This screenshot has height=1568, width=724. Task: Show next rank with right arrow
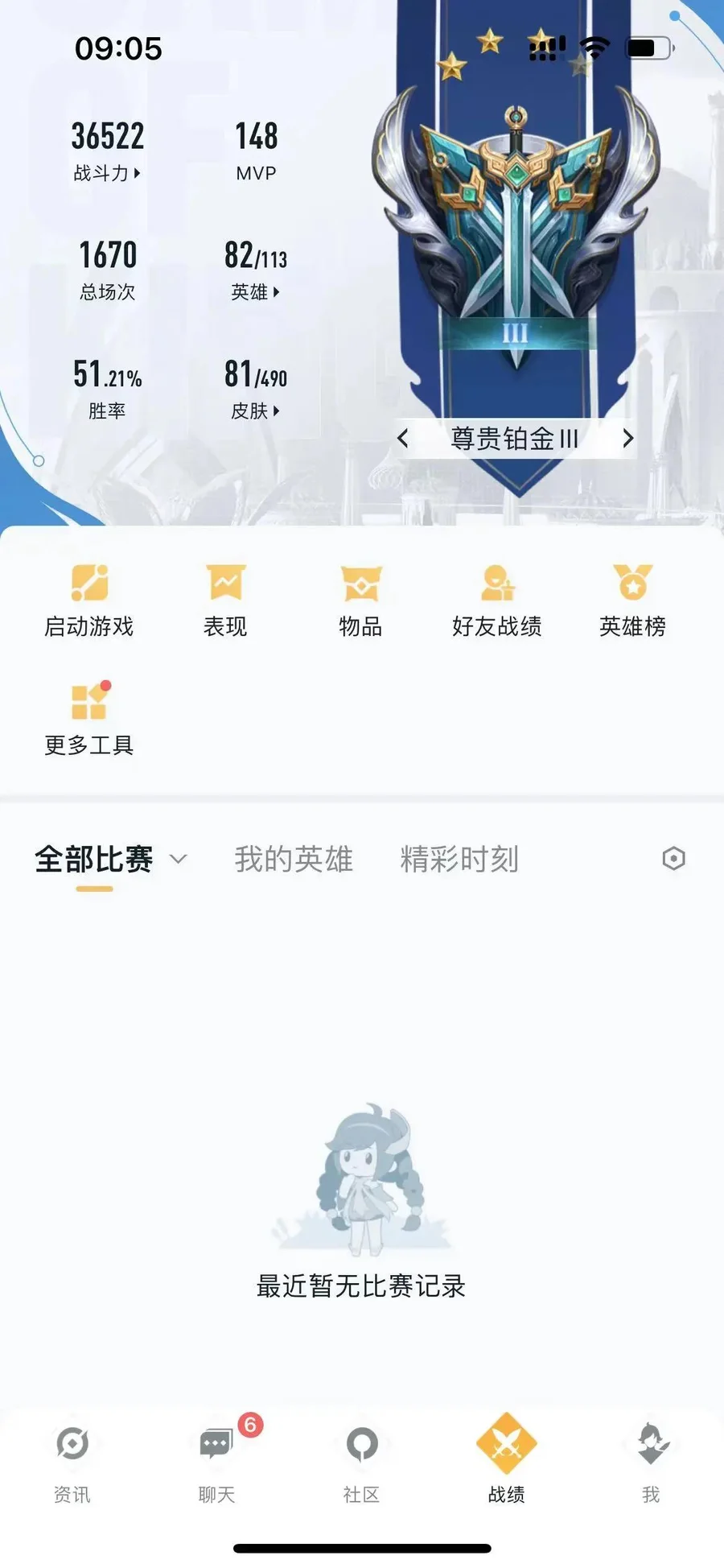pos(627,439)
